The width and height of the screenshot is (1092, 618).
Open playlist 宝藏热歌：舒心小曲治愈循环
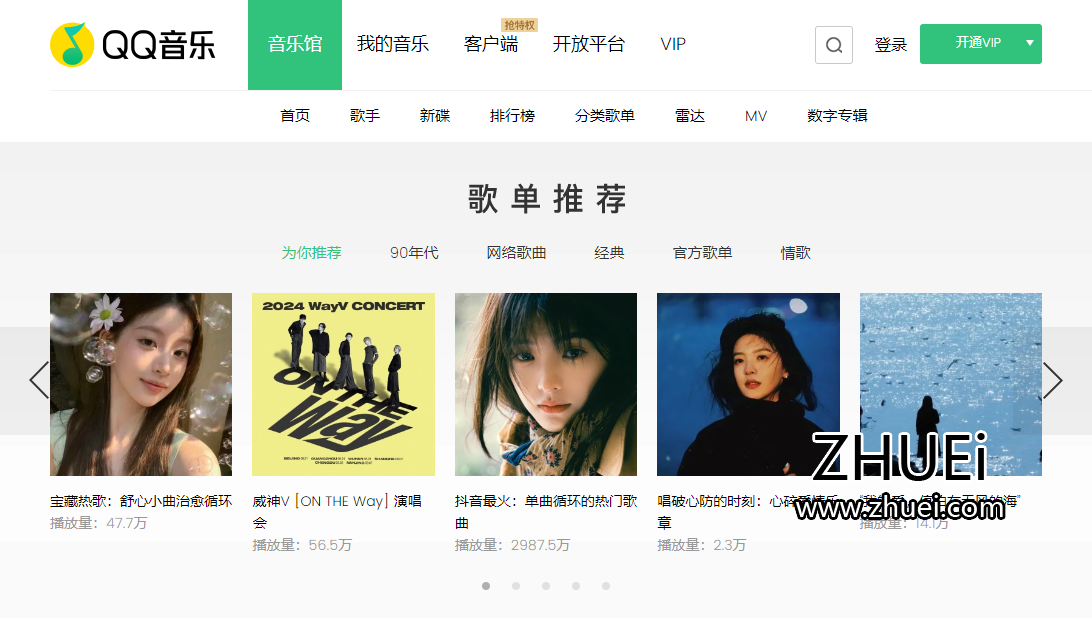[141, 384]
